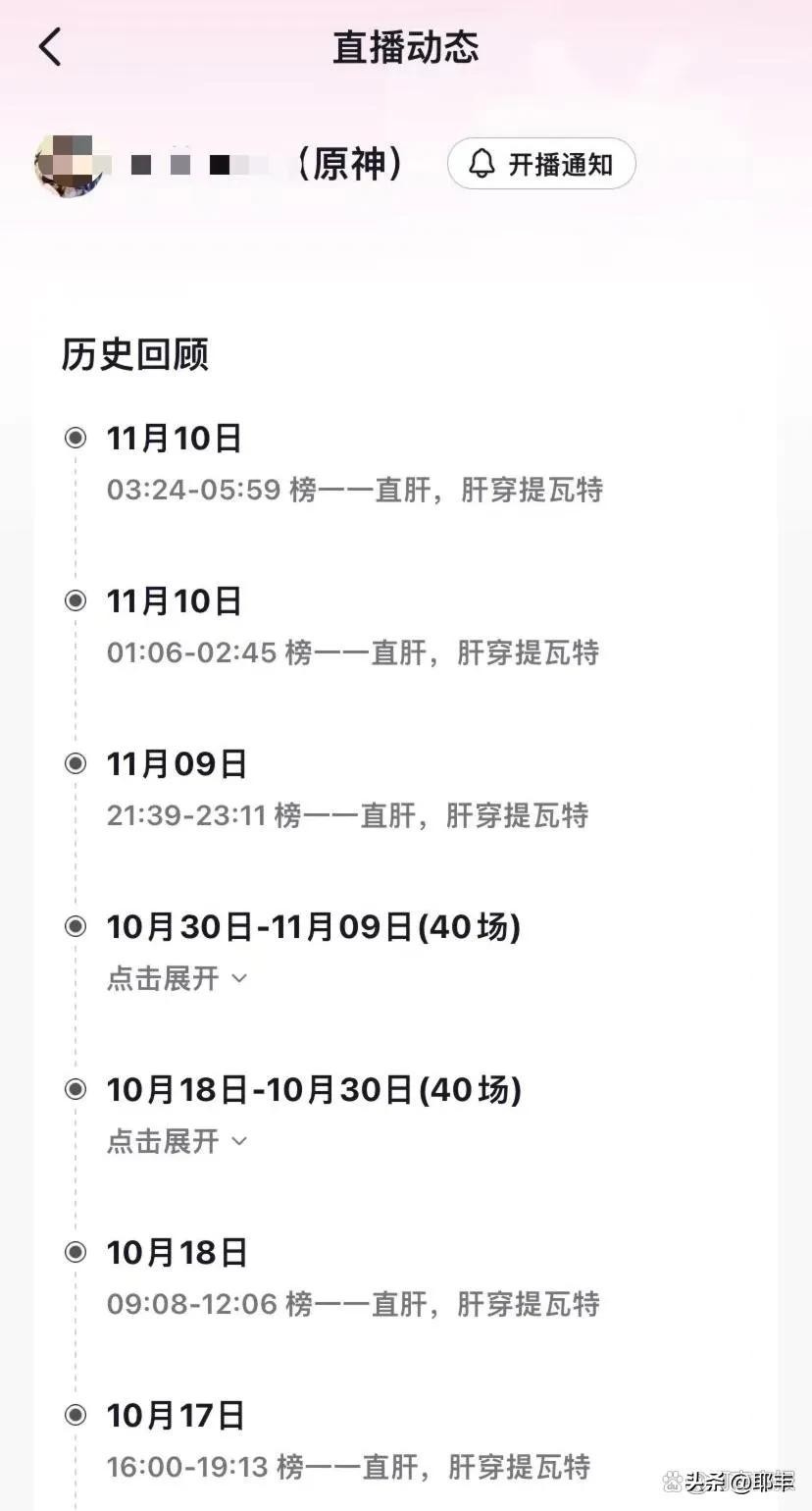The width and height of the screenshot is (812, 1511).
Task: Go back from 直播动态 page
Action: click(51, 46)
